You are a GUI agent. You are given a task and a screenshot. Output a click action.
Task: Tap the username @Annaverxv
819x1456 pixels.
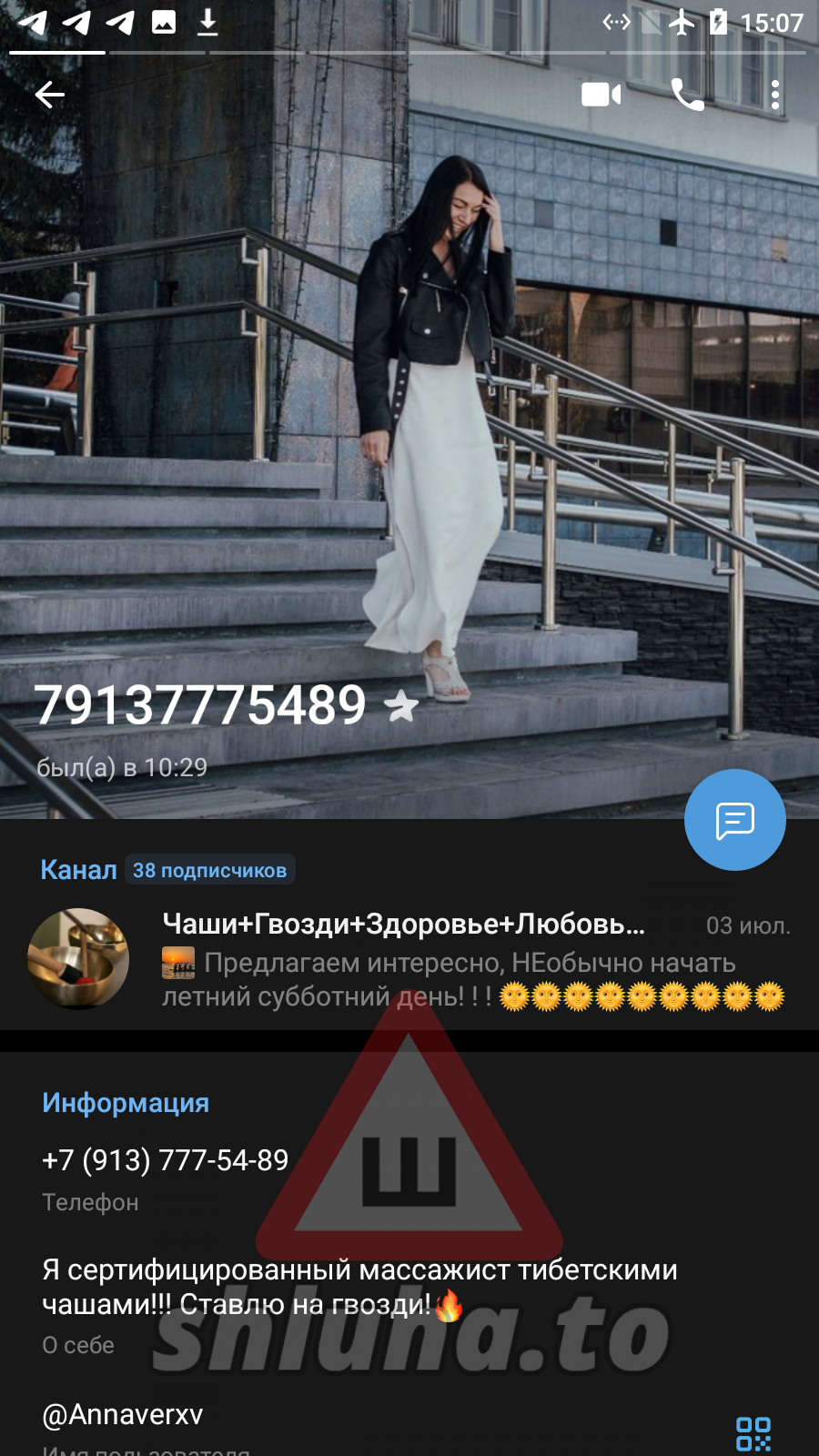[x=123, y=1414]
